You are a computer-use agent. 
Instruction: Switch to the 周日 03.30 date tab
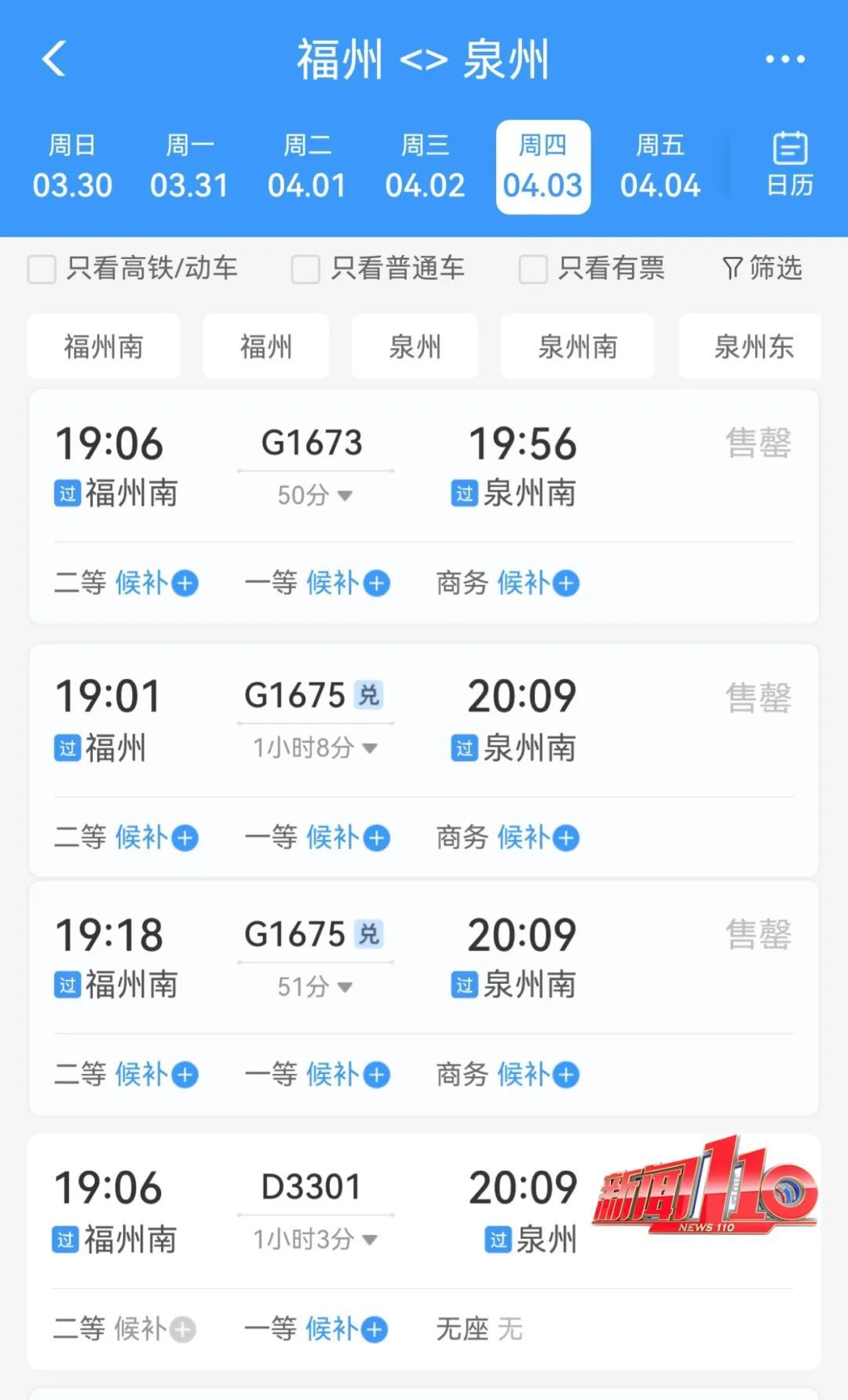(73, 166)
